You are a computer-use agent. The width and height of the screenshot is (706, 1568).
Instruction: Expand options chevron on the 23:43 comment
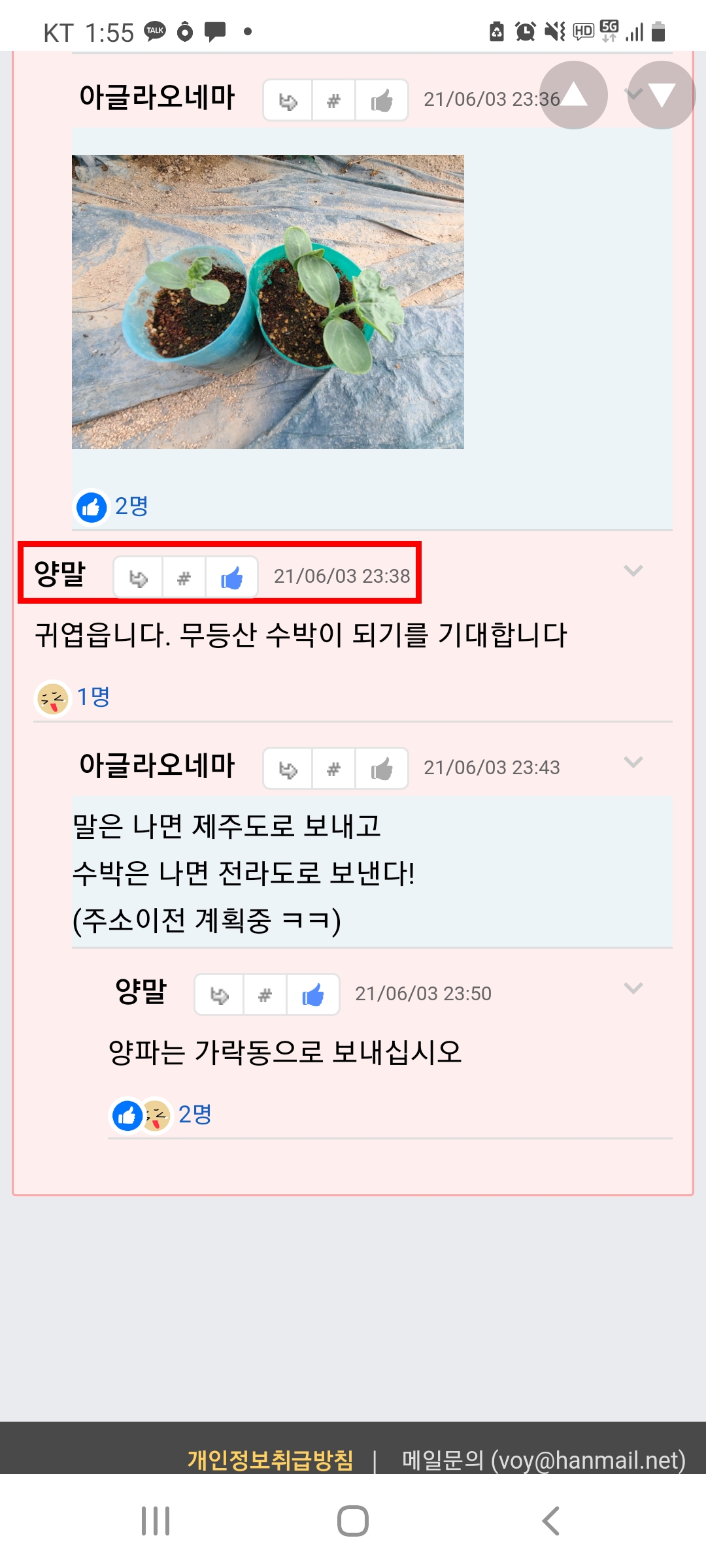click(633, 762)
